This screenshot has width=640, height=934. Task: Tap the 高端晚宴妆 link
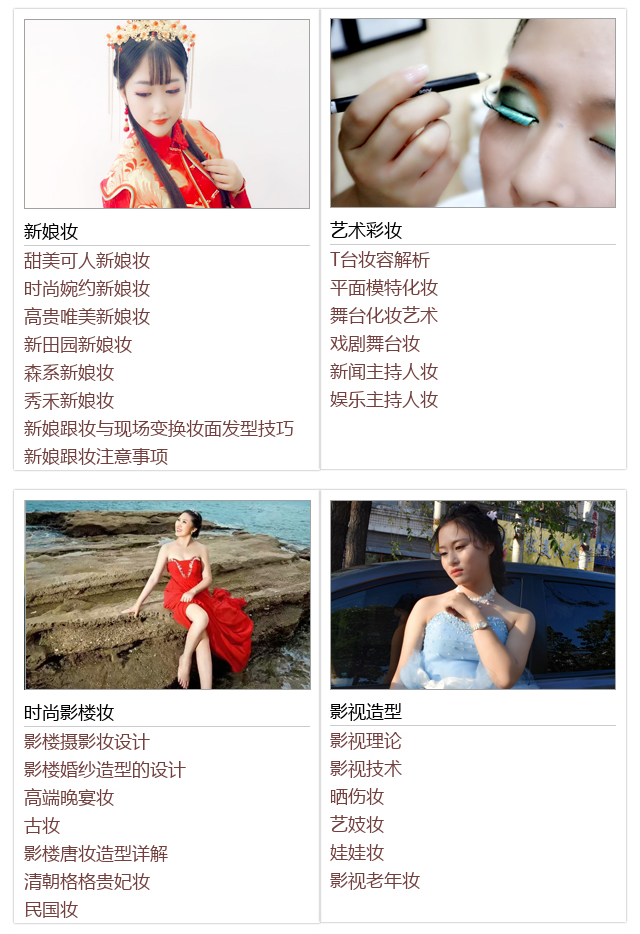tap(69, 798)
